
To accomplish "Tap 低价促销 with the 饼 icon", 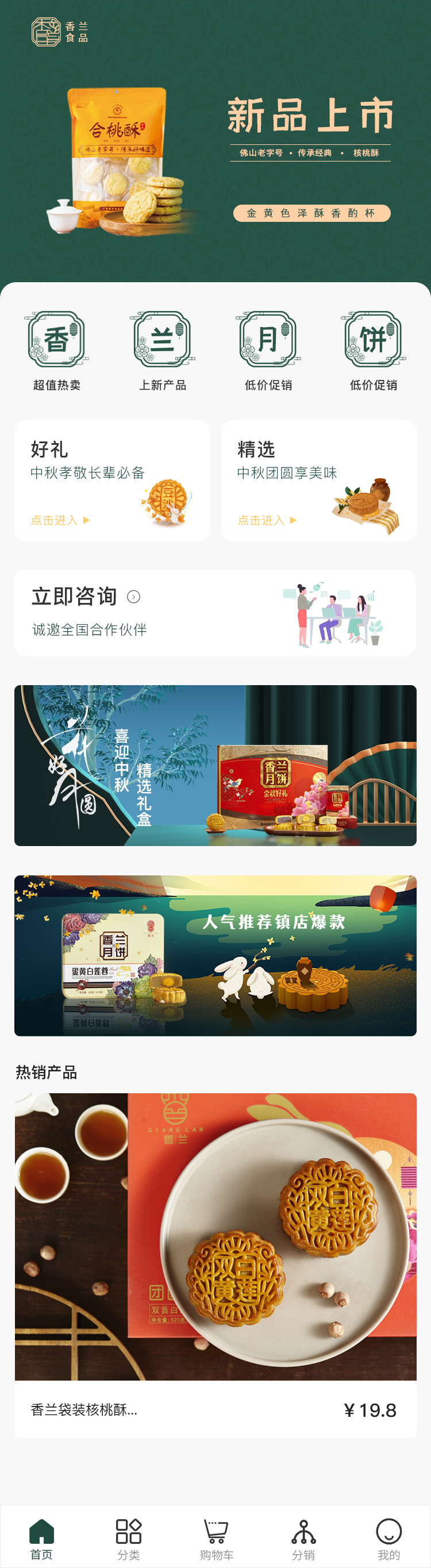I will (373, 350).
